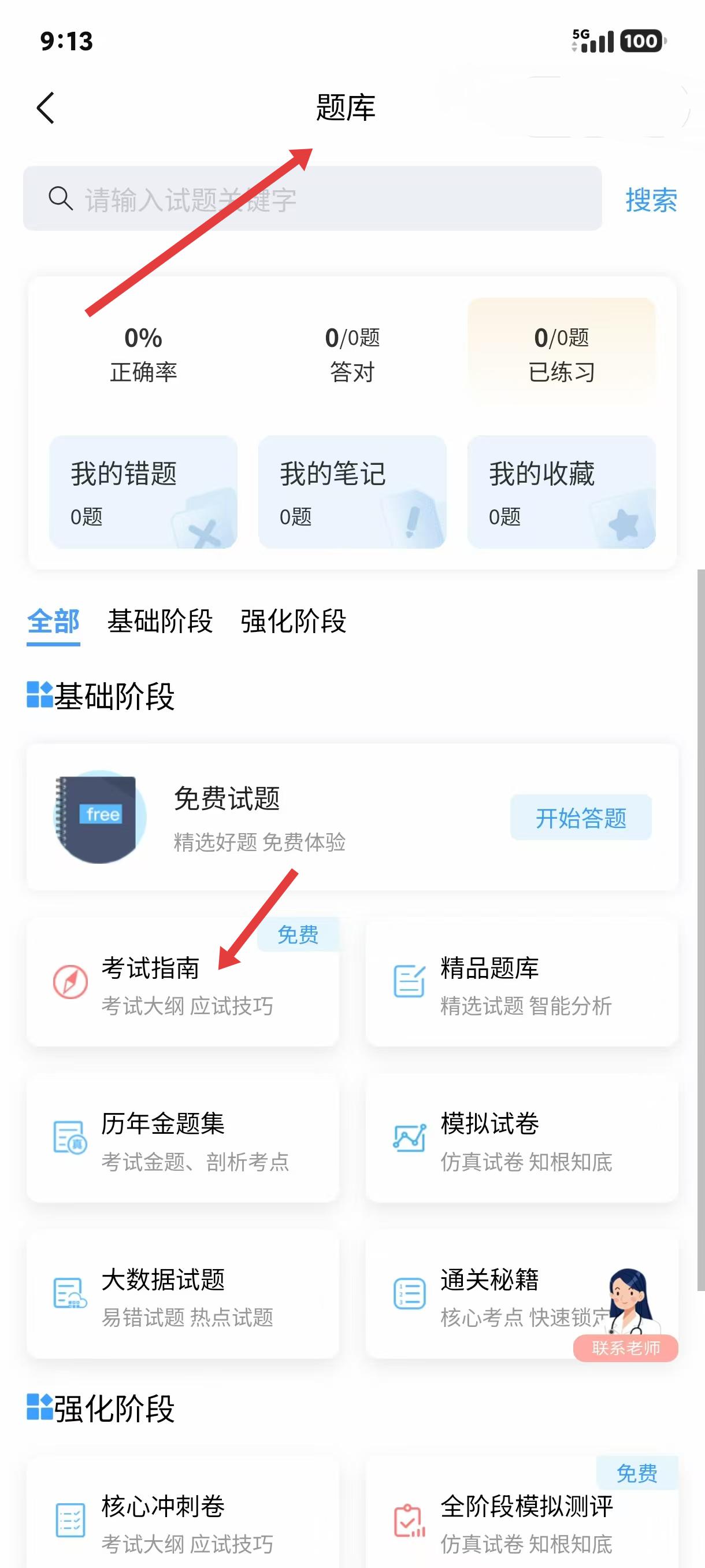This screenshot has height=1568, width=705.
Task: Open the 我的错题 card
Action: pyautogui.click(x=143, y=492)
